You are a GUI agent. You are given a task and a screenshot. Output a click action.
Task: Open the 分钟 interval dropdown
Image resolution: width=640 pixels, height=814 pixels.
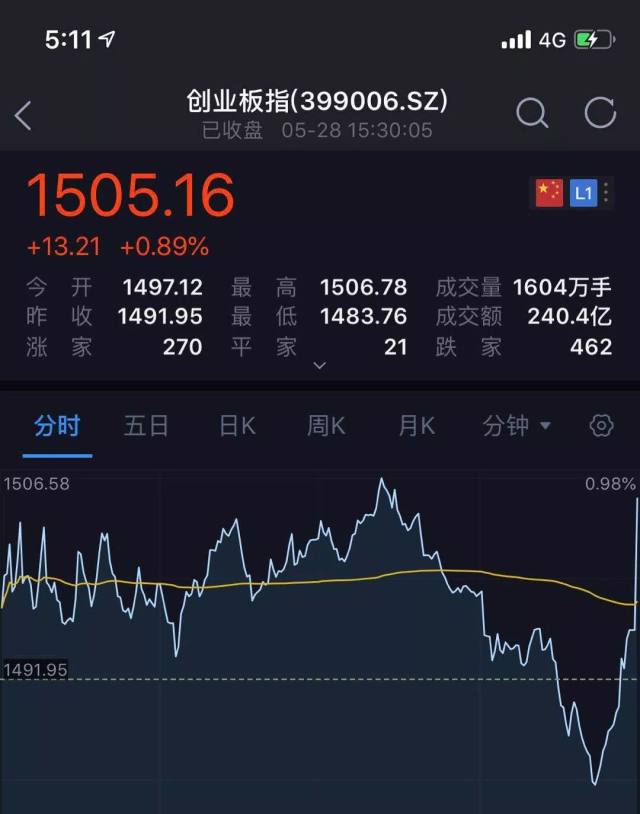click(x=516, y=427)
